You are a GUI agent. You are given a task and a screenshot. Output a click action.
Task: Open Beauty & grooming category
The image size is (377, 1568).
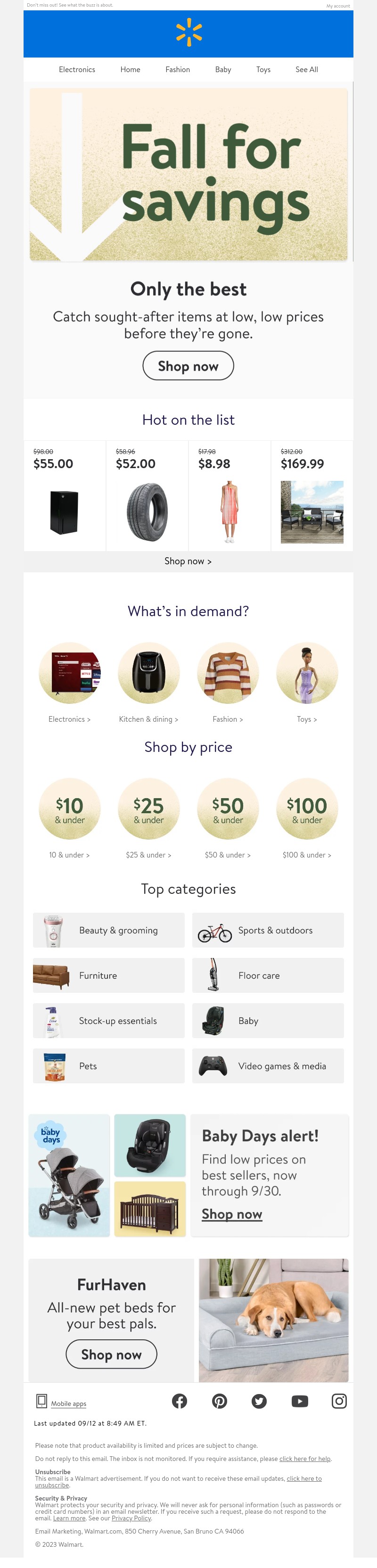109,930
